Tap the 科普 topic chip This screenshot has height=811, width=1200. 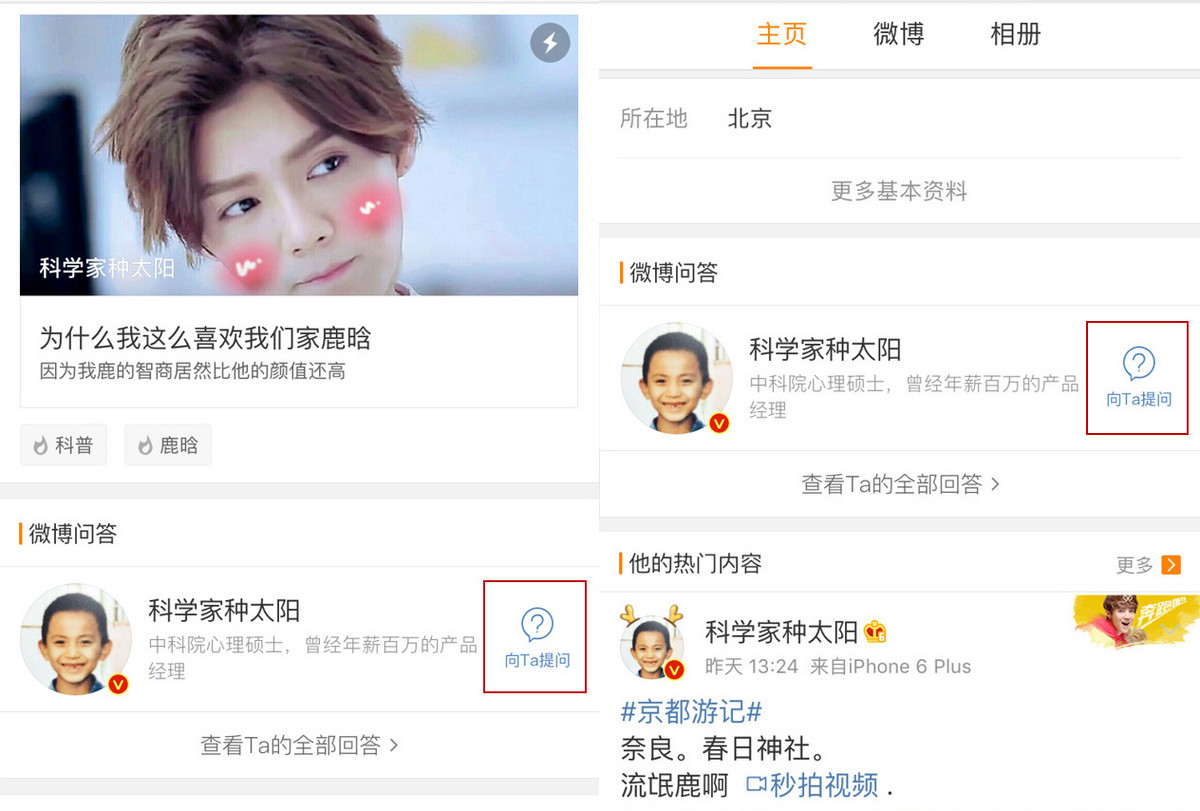tap(64, 445)
